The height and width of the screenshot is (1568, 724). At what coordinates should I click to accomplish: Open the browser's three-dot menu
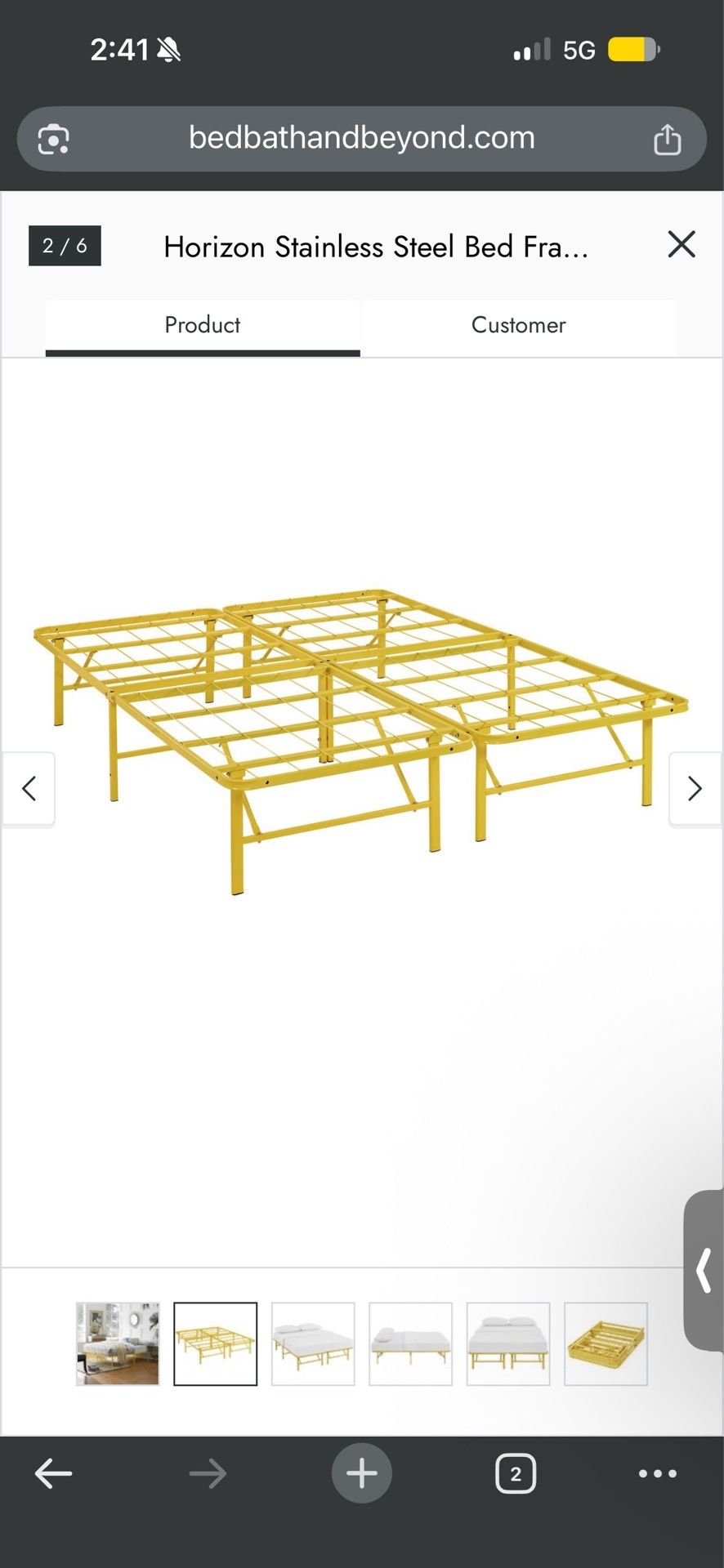[x=658, y=1474]
